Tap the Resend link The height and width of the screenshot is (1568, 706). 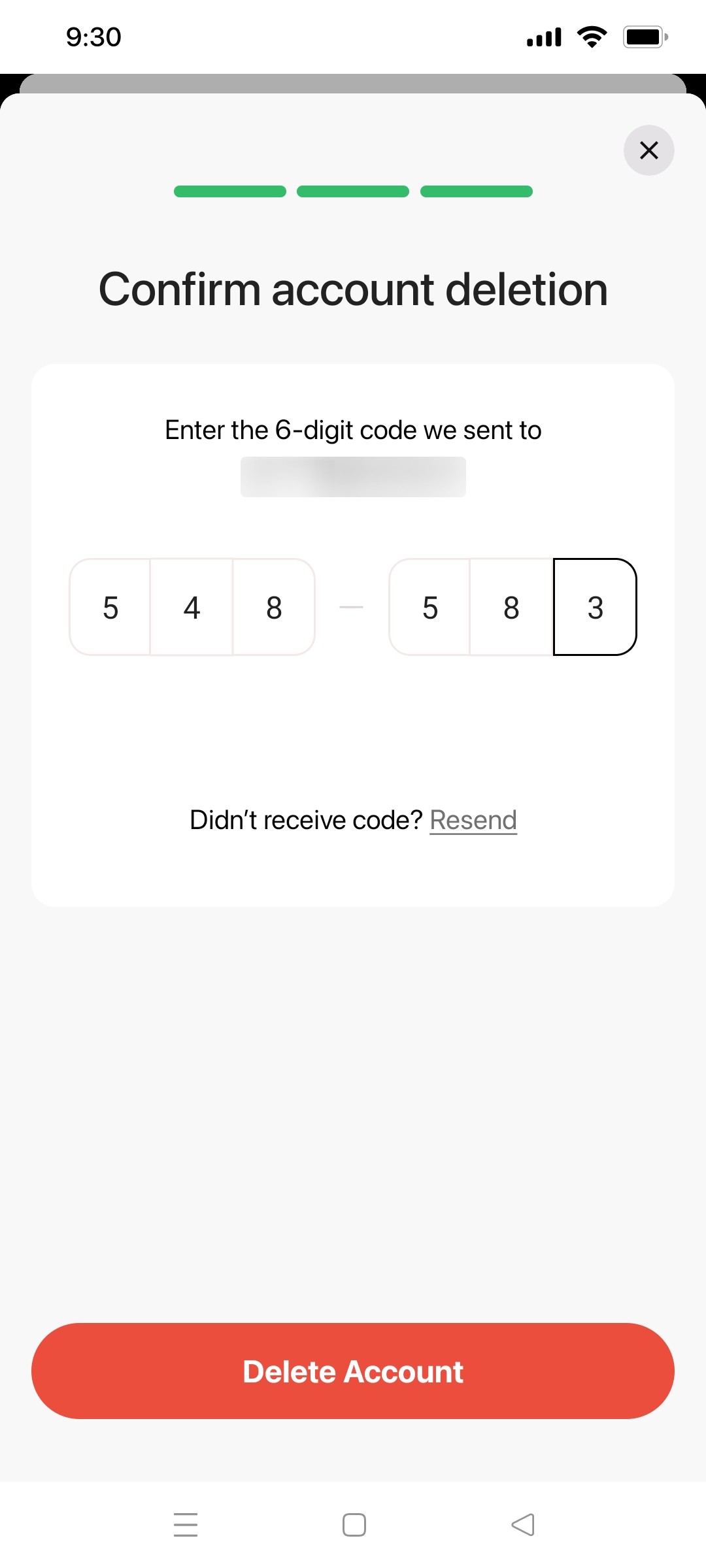(473, 819)
